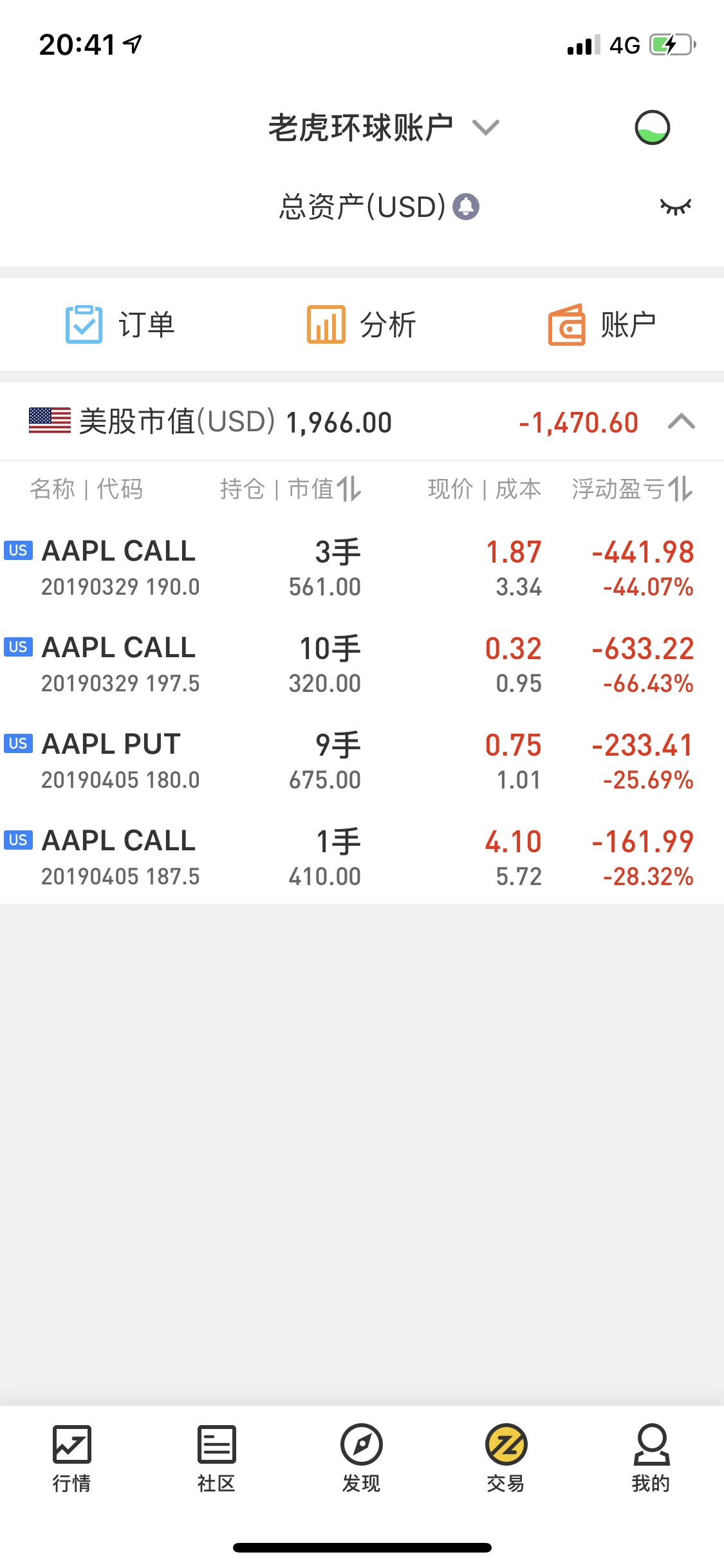Viewport: 724px width, 1568px height.
Task: Open 分析 analysis
Action: (x=361, y=324)
